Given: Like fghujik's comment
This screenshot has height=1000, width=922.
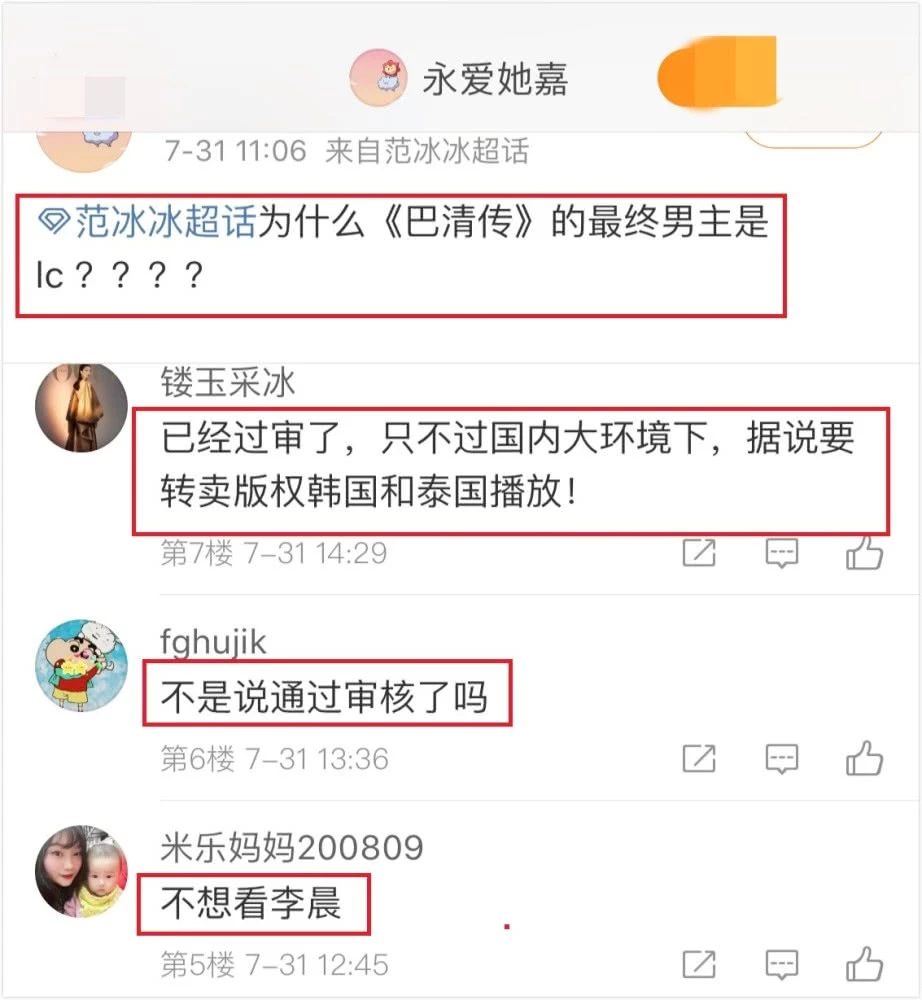Looking at the screenshot, I should coord(864,759).
